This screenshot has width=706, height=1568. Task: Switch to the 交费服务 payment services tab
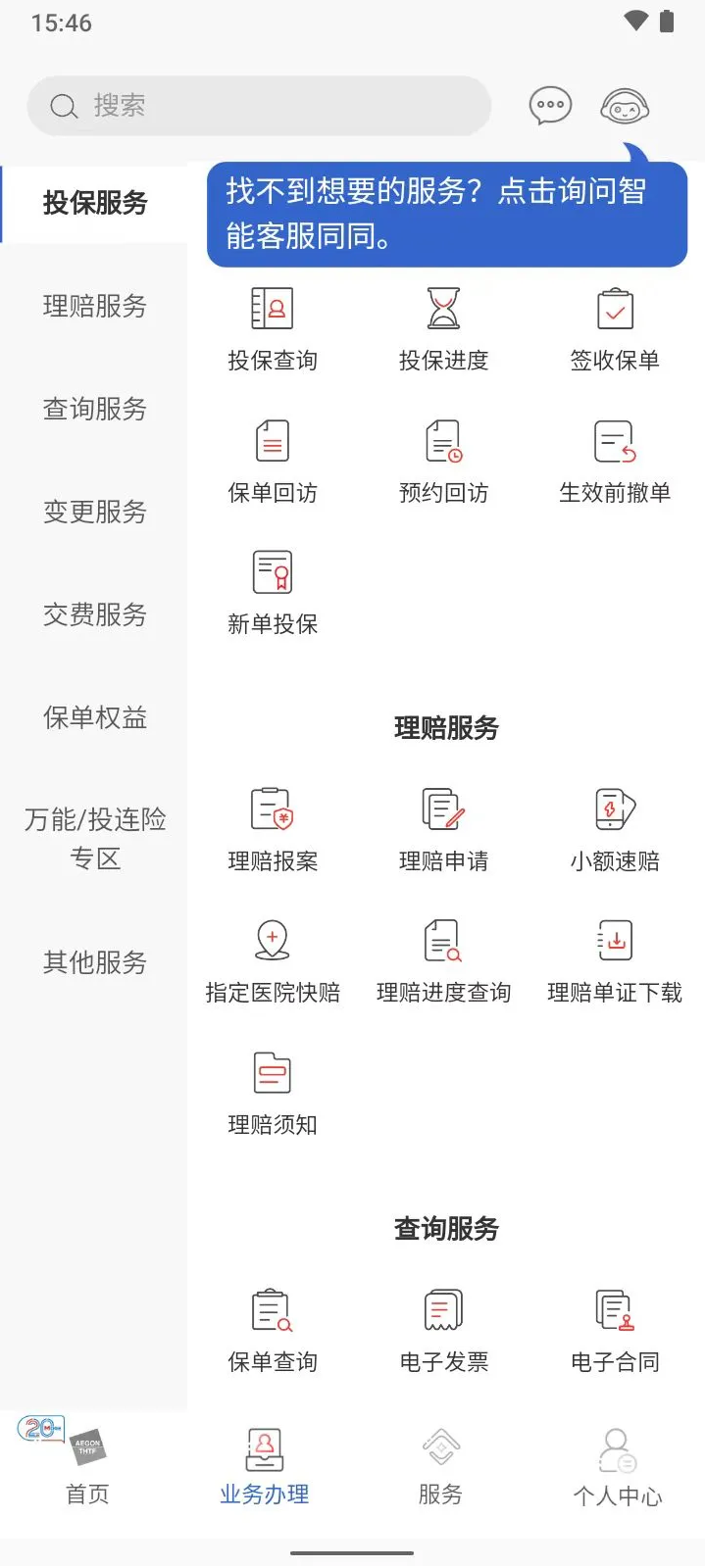[93, 614]
